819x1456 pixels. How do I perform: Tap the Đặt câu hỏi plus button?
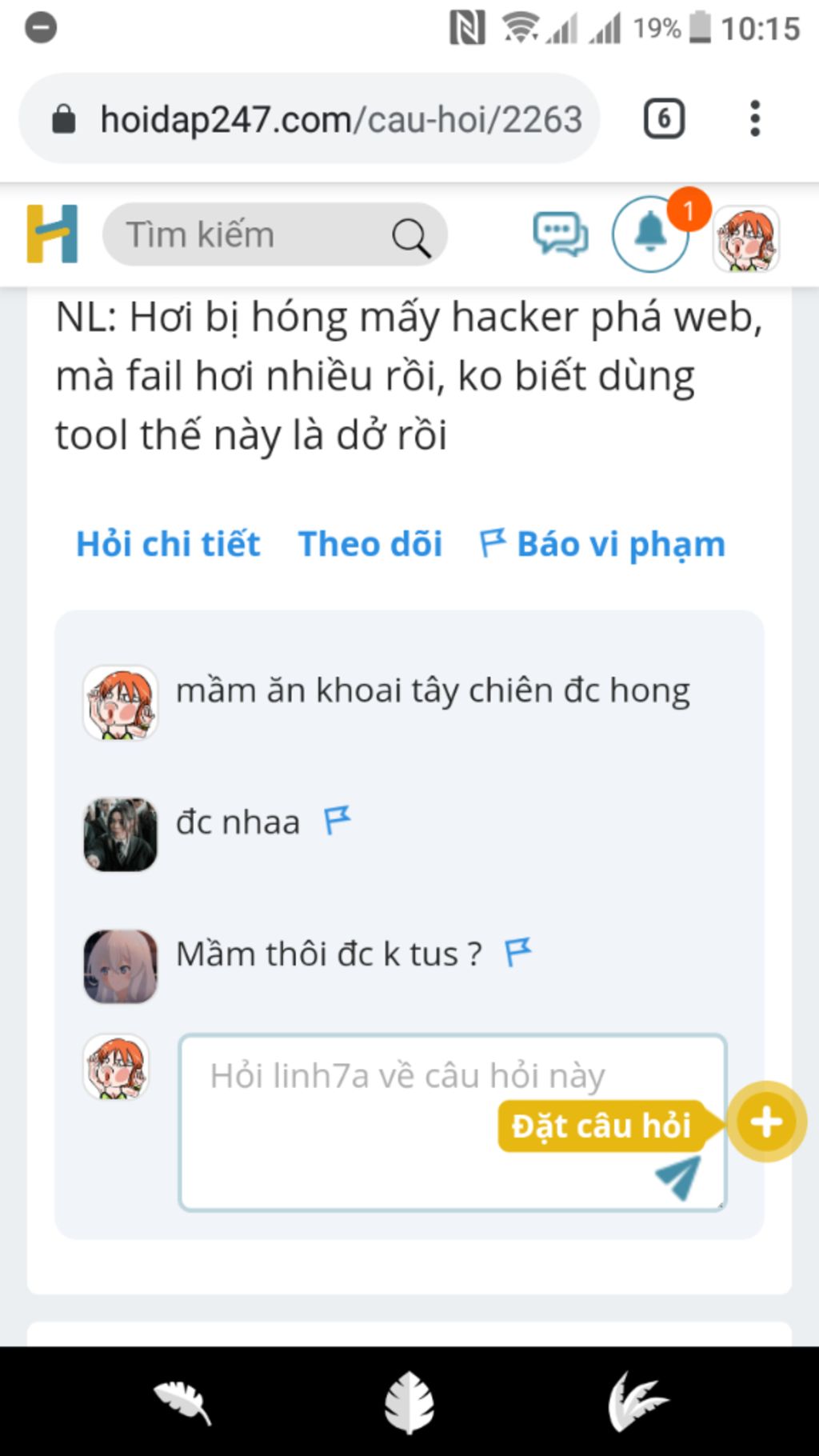[x=765, y=1122]
